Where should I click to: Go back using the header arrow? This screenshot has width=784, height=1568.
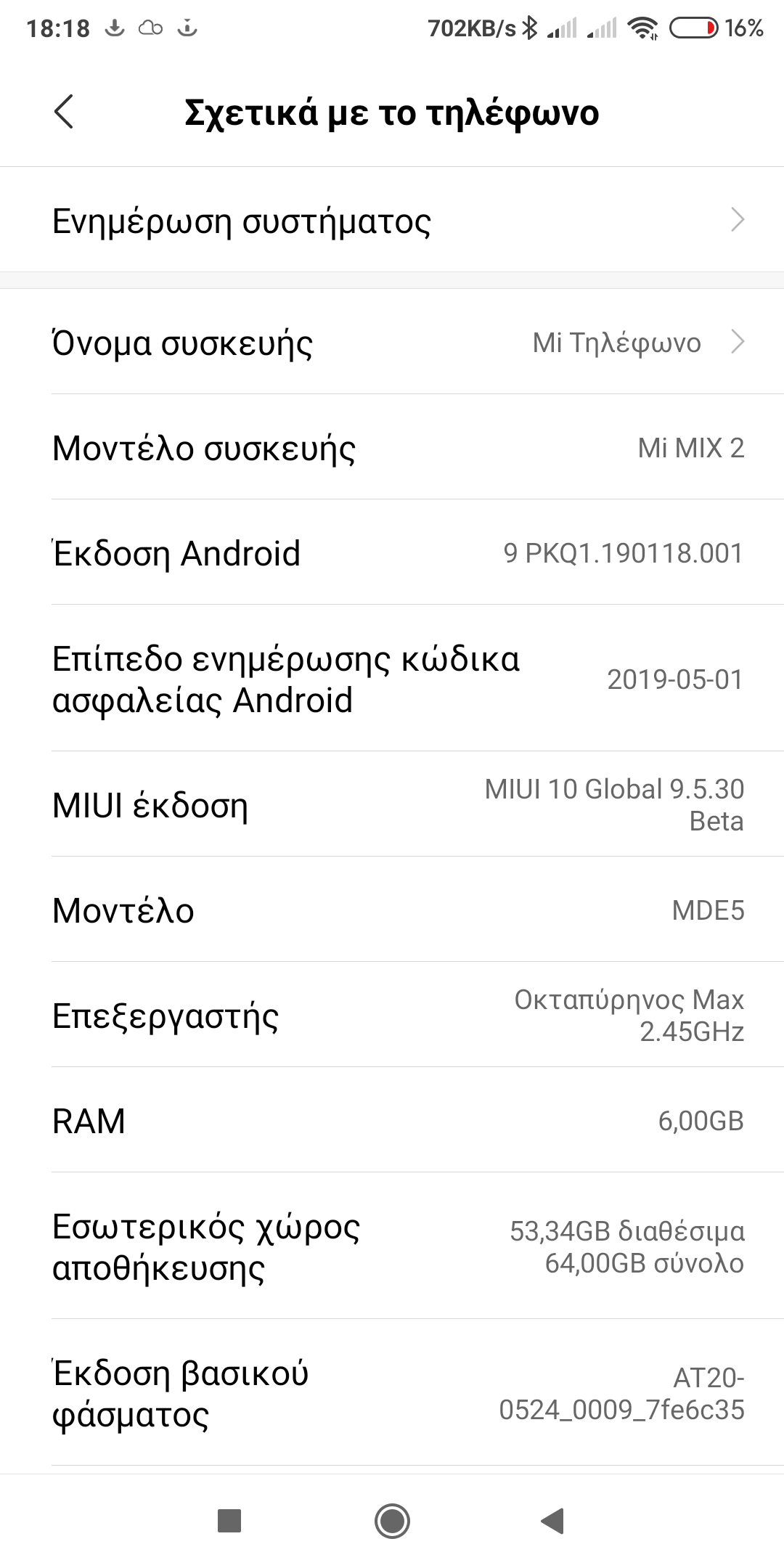(x=64, y=113)
